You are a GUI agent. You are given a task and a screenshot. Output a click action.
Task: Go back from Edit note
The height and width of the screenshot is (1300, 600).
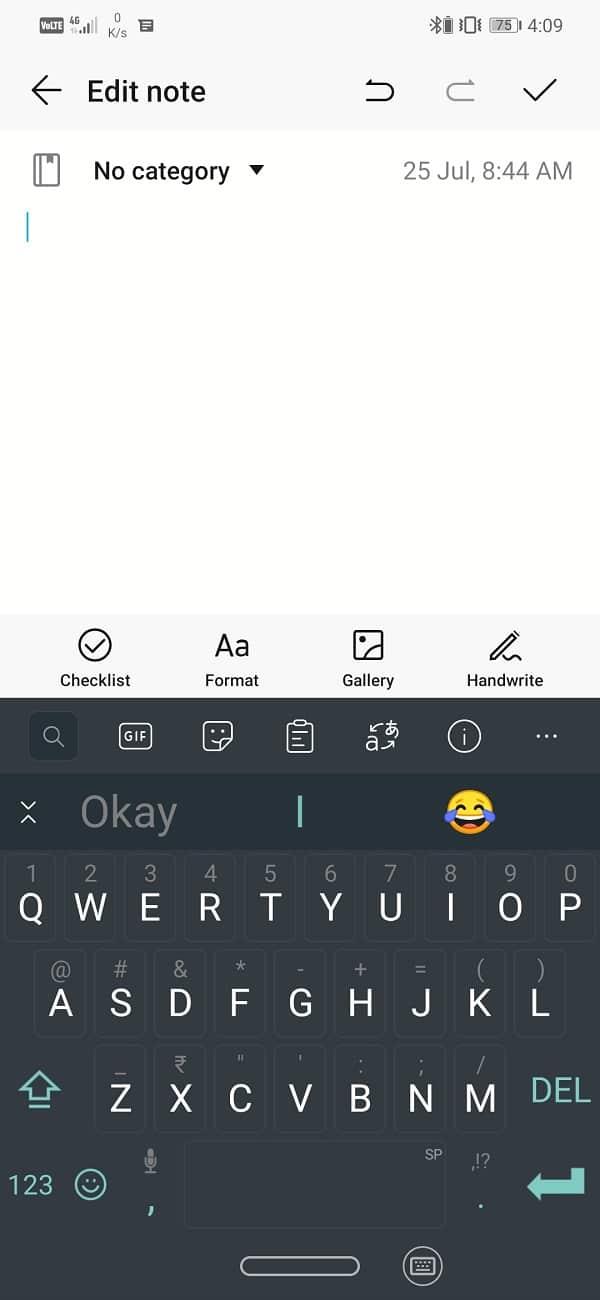pos(46,91)
